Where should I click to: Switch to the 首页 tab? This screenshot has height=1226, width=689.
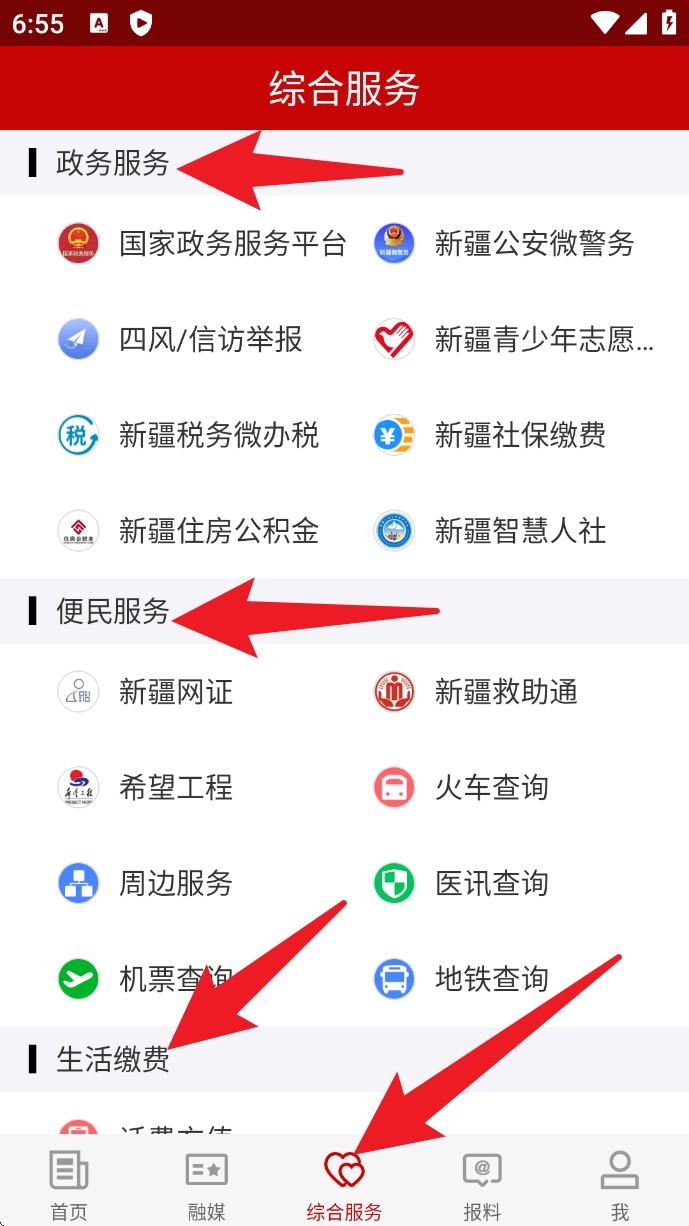(69, 1185)
